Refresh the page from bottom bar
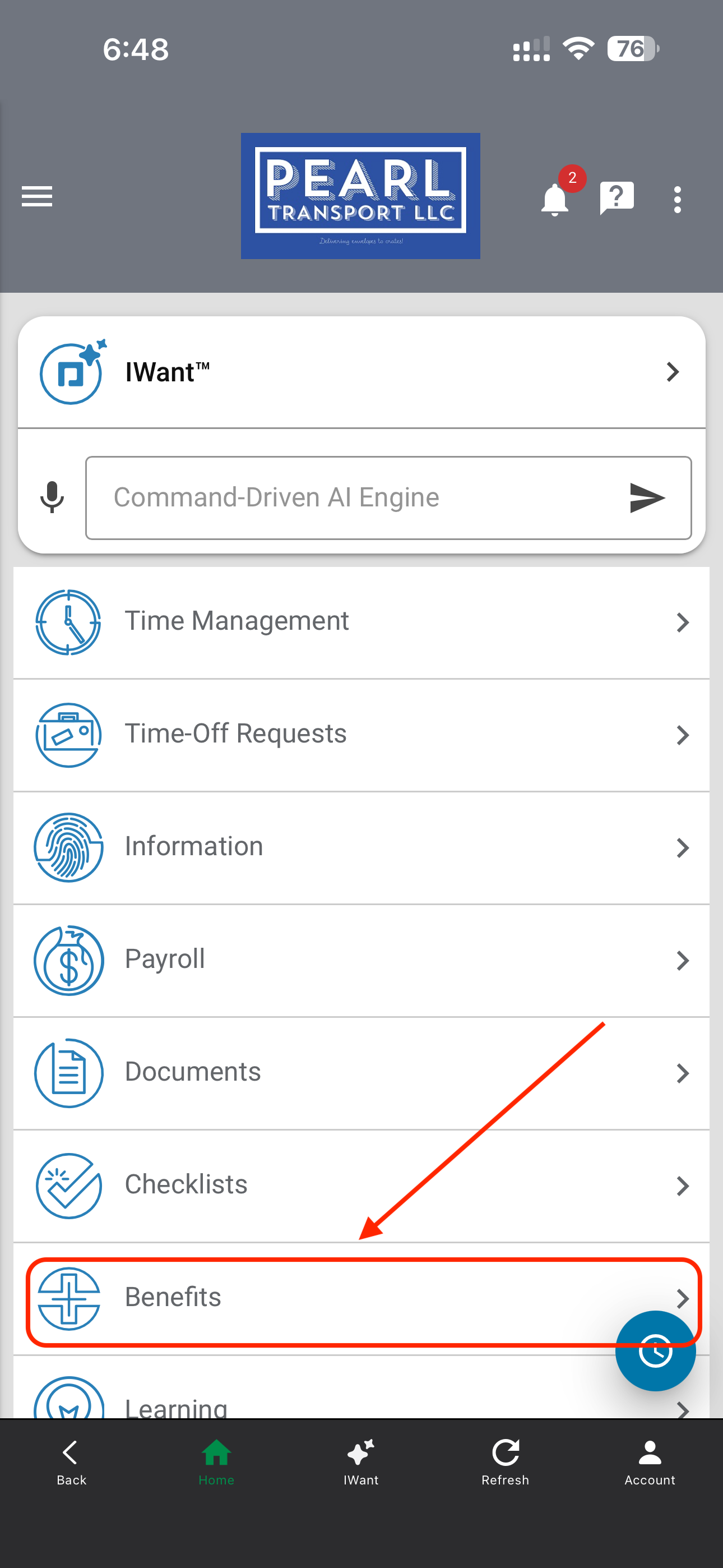723x1568 pixels. coord(505,1463)
